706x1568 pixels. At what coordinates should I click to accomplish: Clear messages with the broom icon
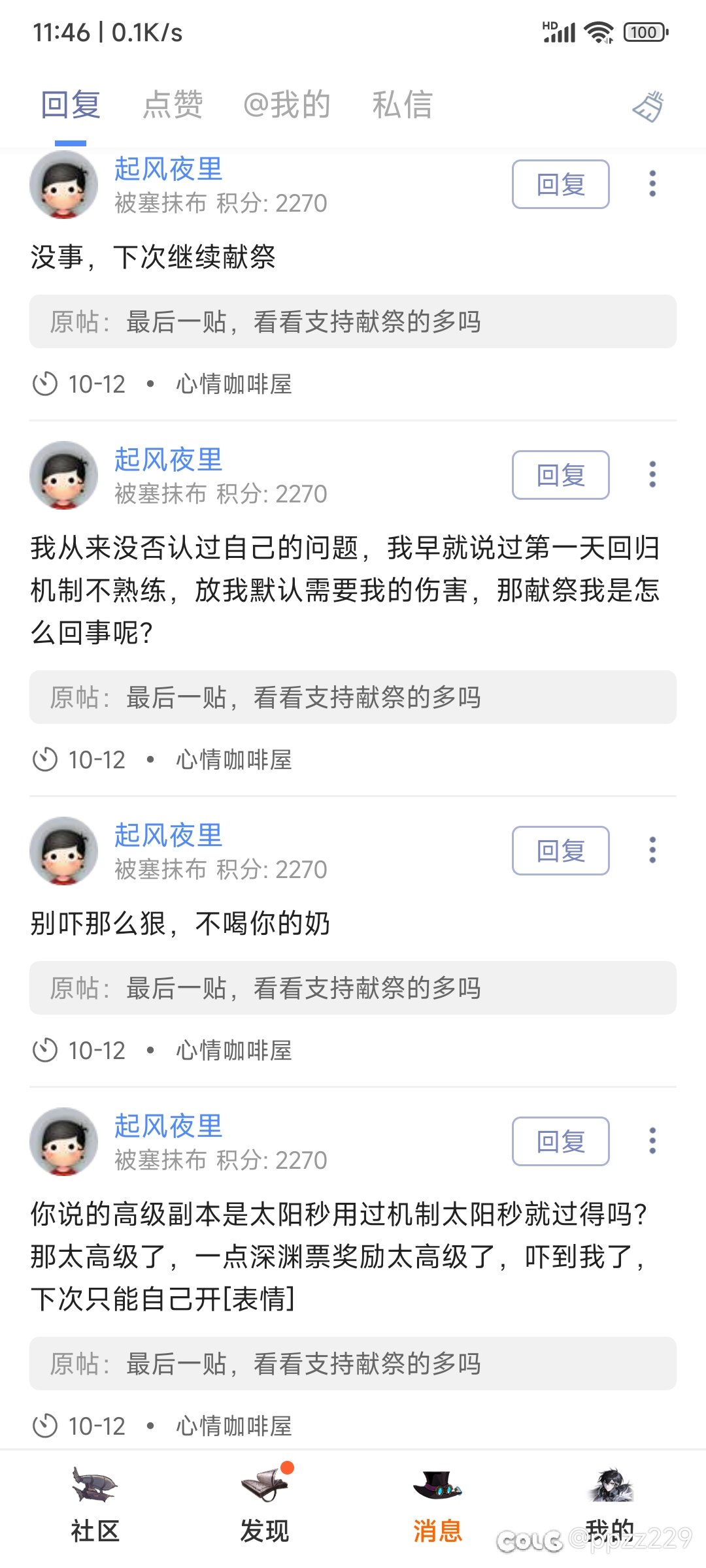648,106
